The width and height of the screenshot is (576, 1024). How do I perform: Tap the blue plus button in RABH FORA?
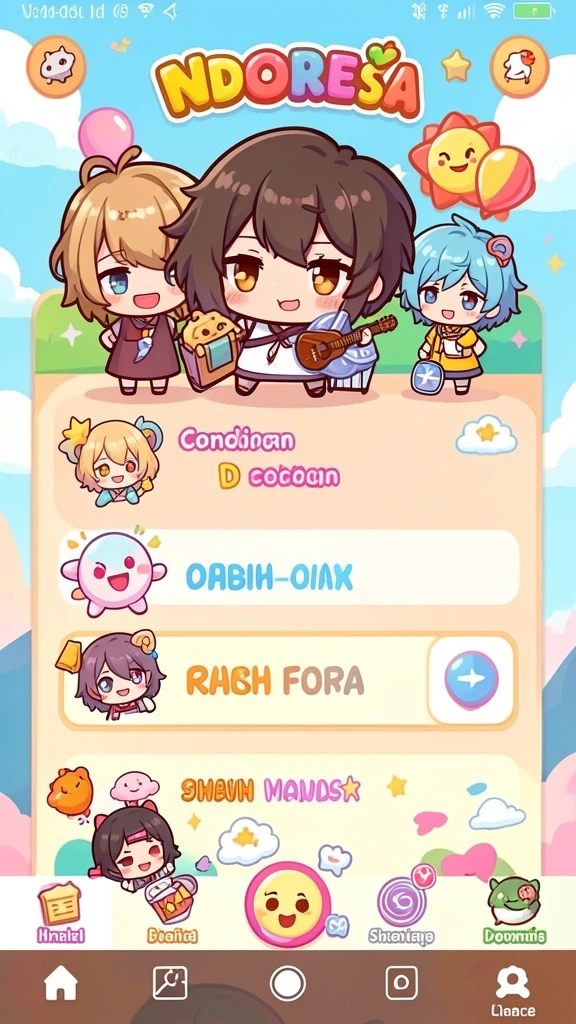tap(471, 680)
